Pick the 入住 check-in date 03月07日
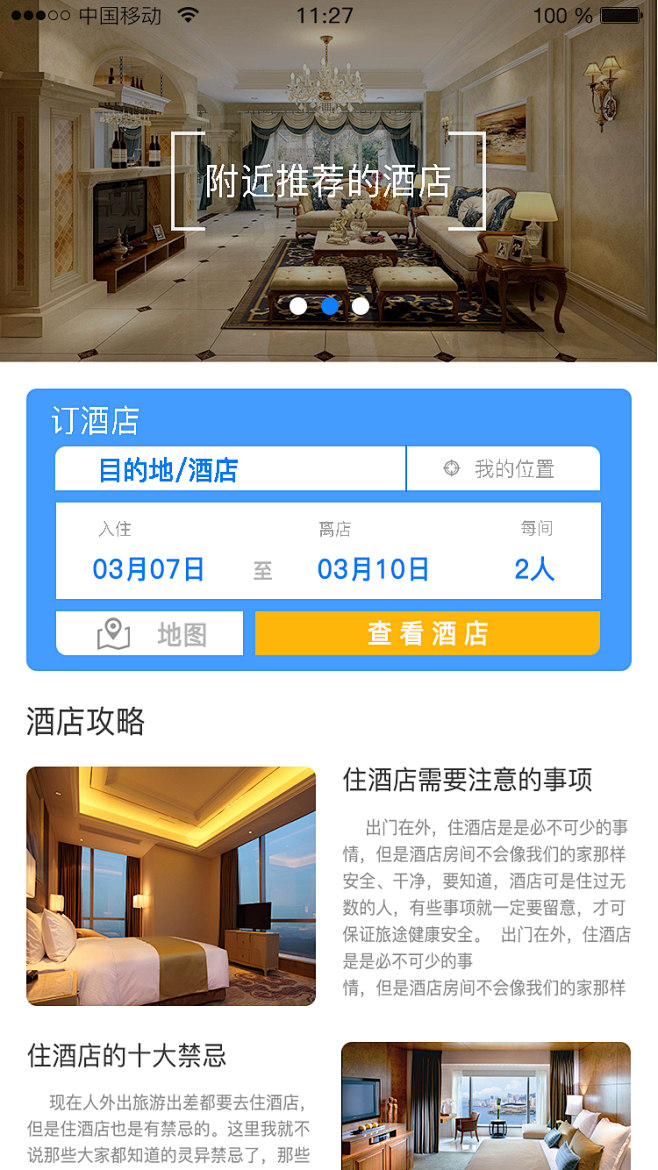Screen dimensions: 658x1170 pyautogui.click(x=148, y=569)
